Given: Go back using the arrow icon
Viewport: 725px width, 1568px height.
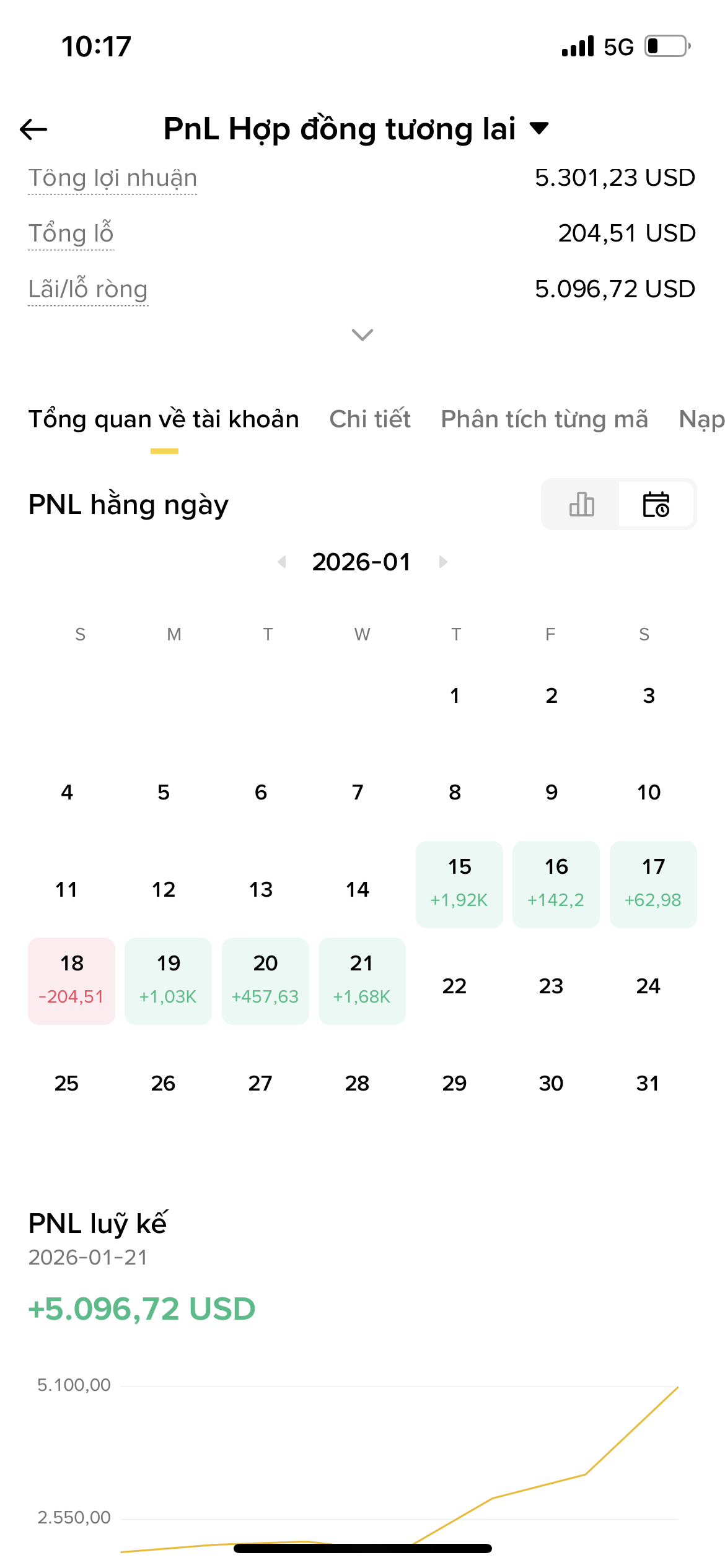Looking at the screenshot, I should pos(33,129).
